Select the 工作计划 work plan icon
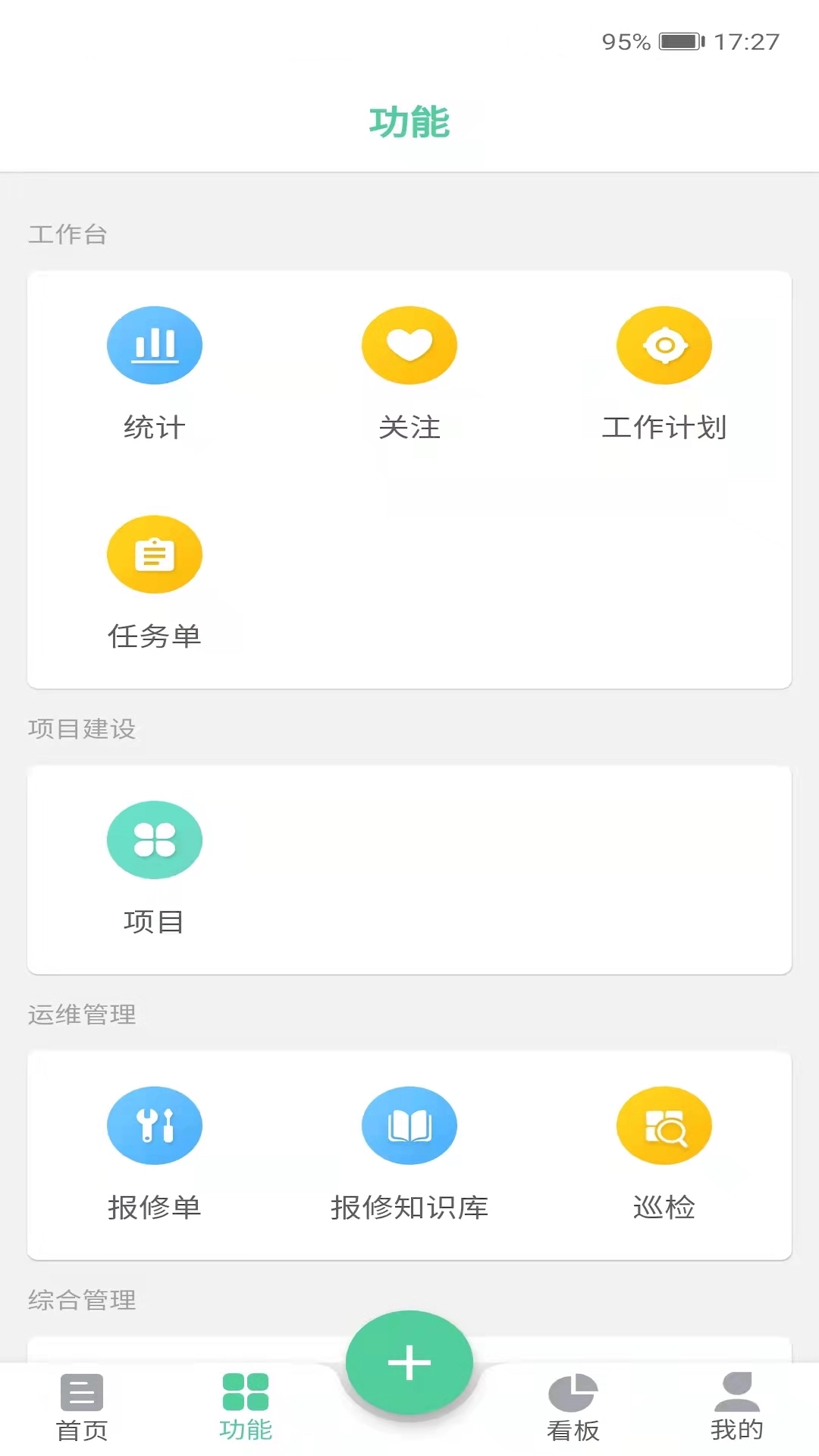Viewport: 819px width, 1456px height. pyautogui.click(x=664, y=344)
